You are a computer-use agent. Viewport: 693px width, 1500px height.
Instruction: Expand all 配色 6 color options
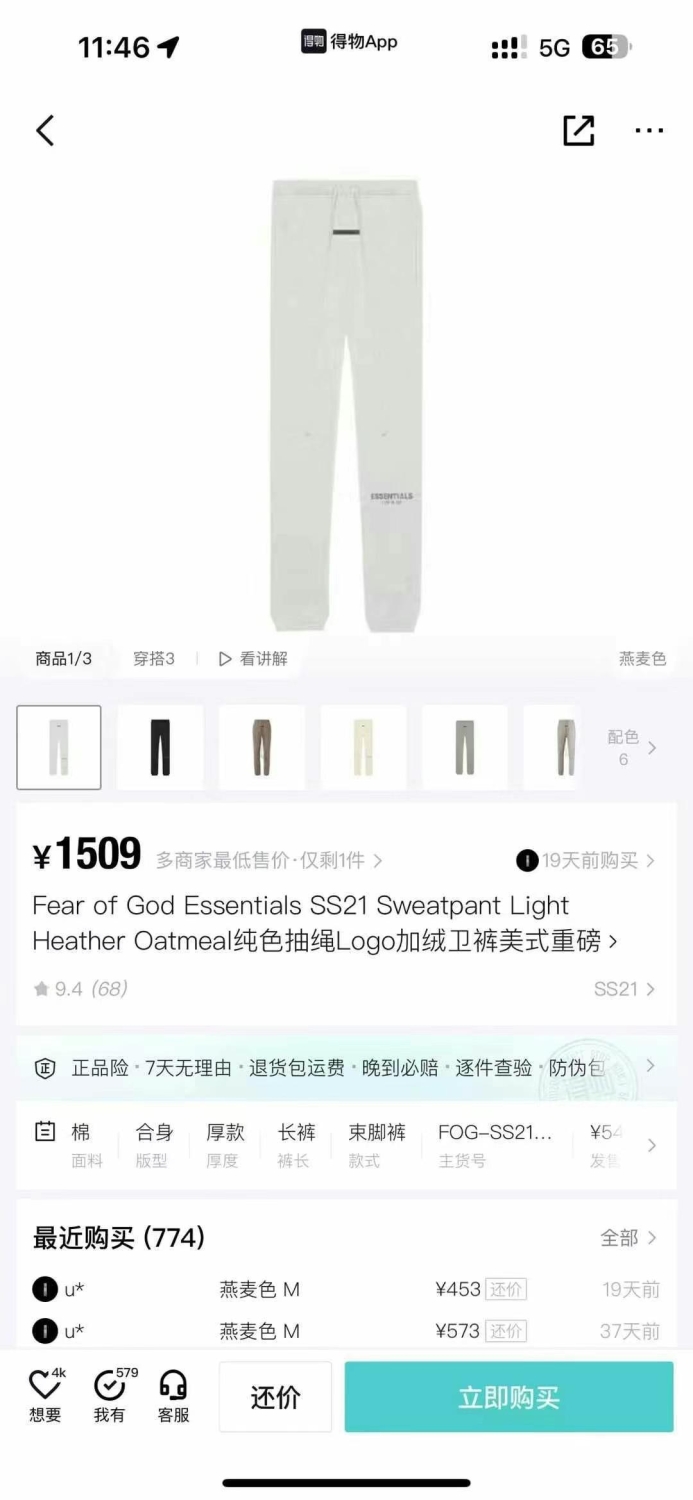click(x=632, y=748)
